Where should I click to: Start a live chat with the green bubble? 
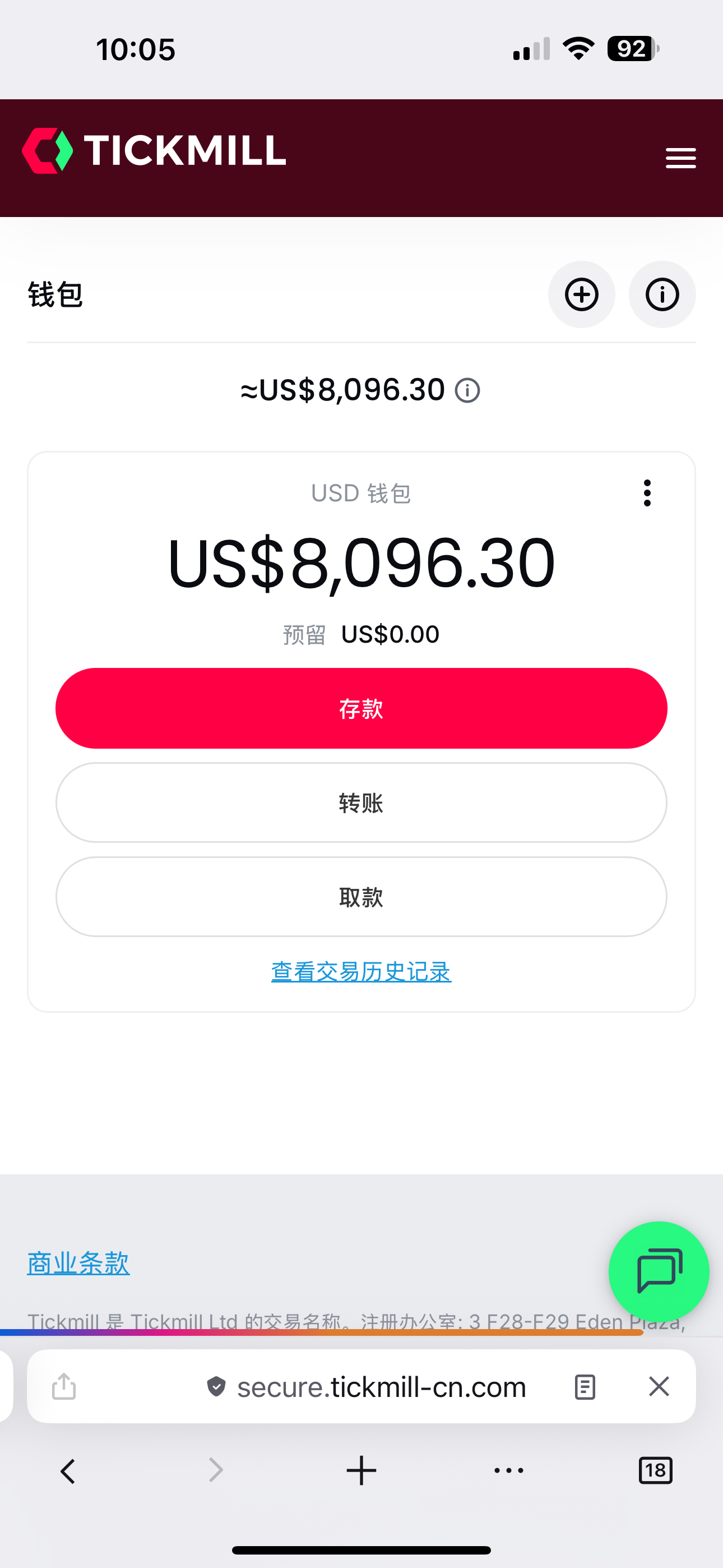[x=659, y=1271]
